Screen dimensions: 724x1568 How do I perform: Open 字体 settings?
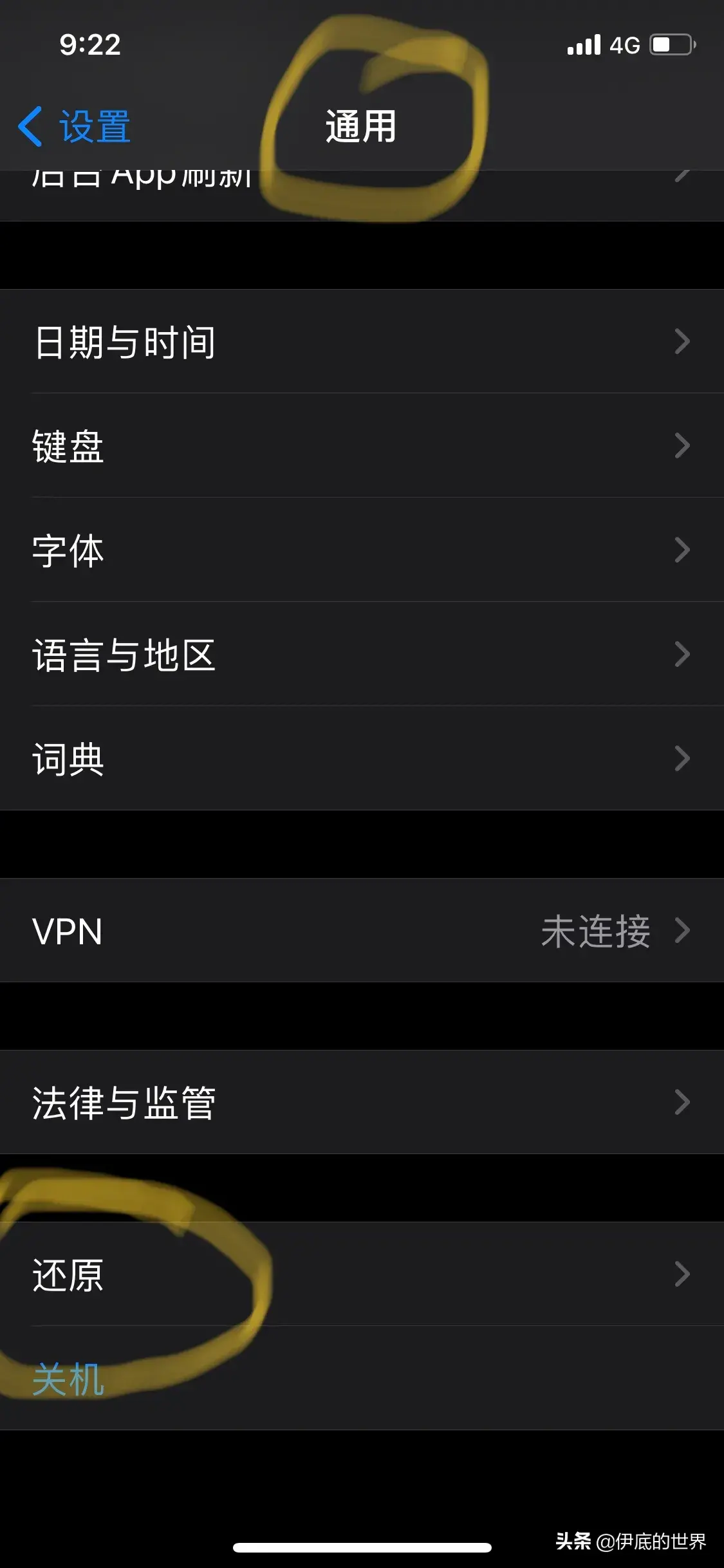[x=362, y=550]
